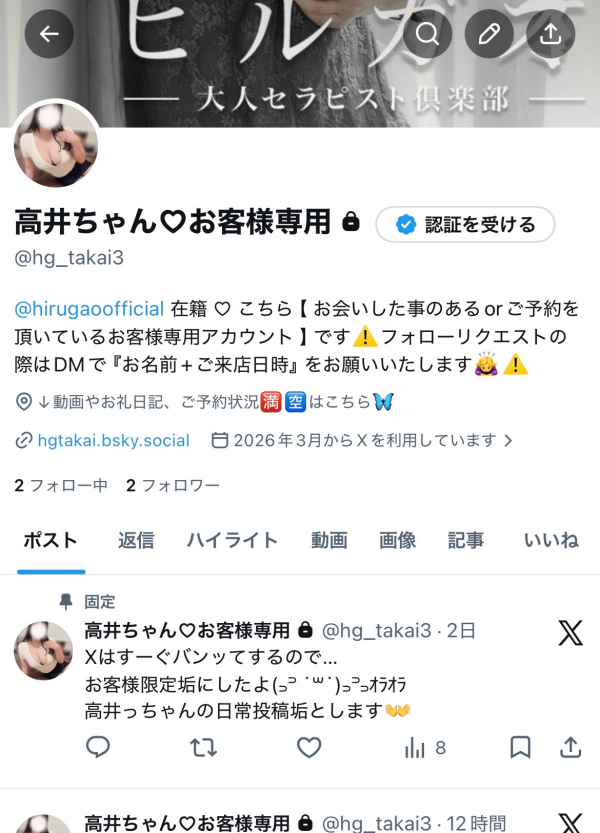View the 2 フォロワー list
The width and height of the screenshot is (600, 833).
coord(172,486)
